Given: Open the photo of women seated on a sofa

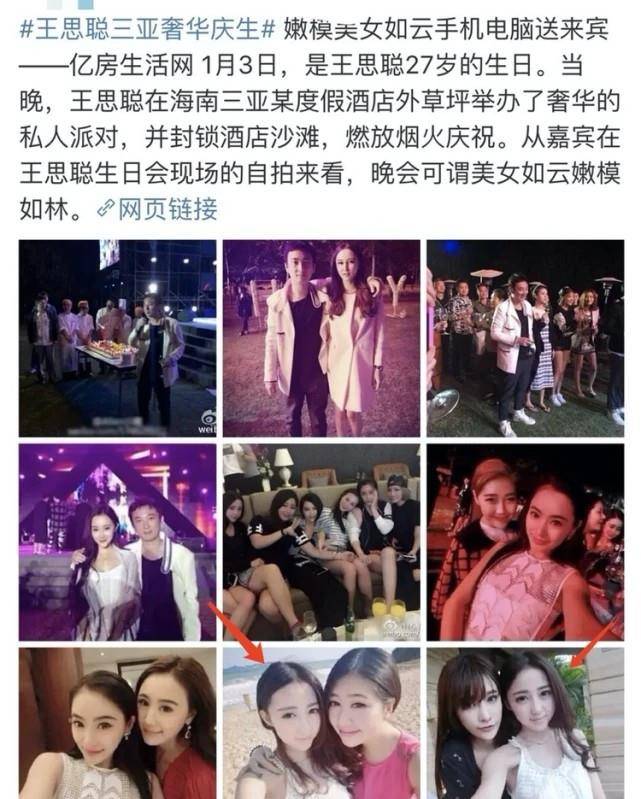Looking at the screenshot, I should (321, 542).
